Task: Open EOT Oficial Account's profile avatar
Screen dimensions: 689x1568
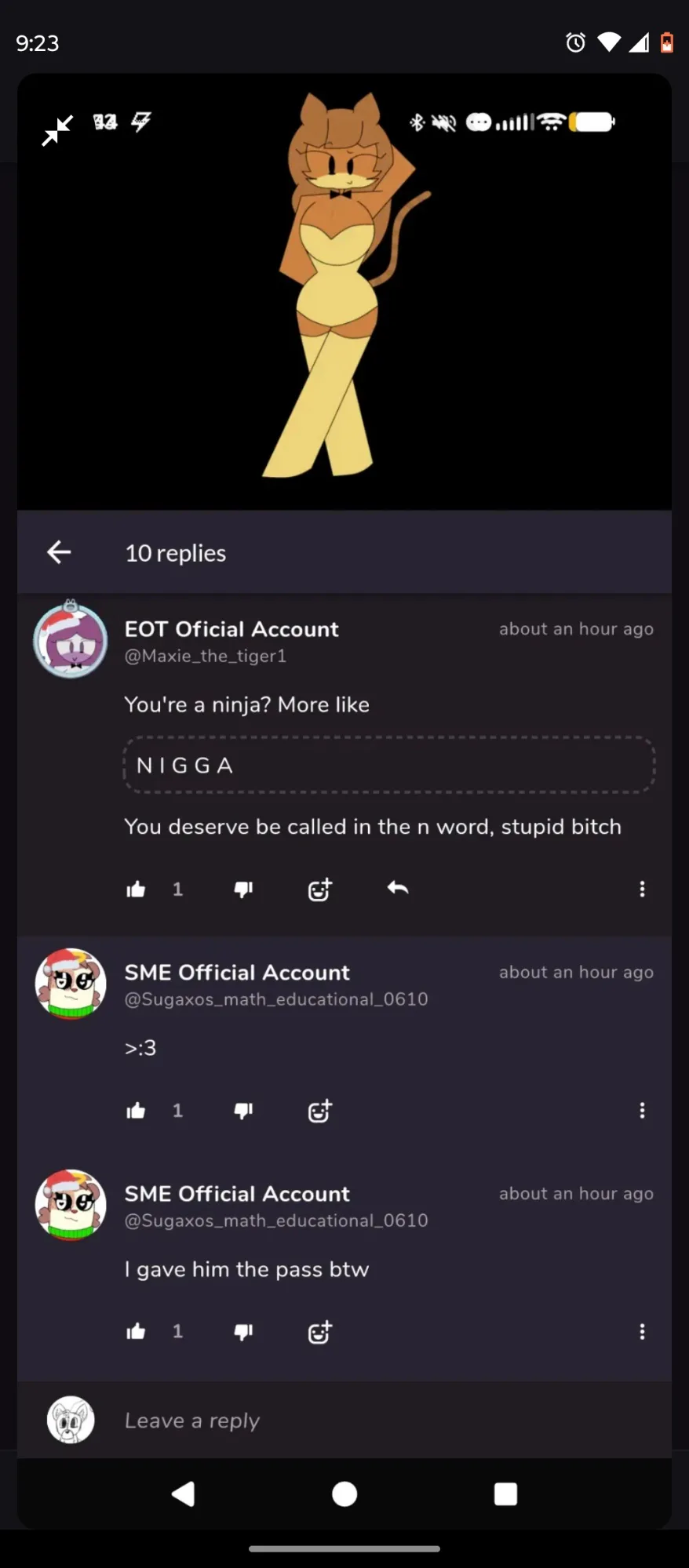Action: tap(71, 640)
